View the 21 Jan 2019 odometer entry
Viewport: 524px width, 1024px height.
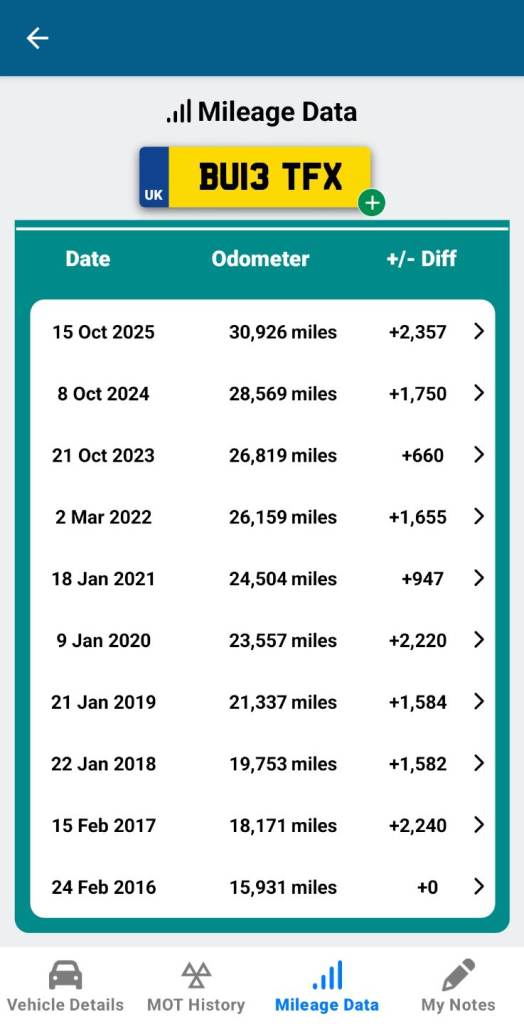263,702
